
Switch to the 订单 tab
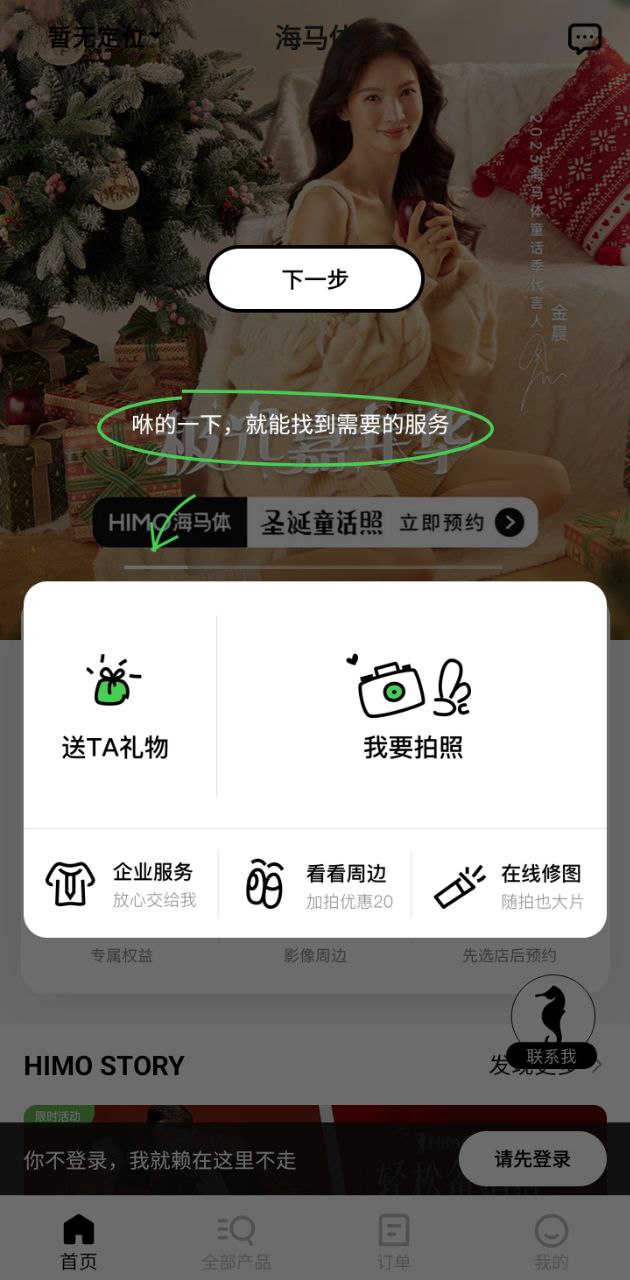(394, 1241)
